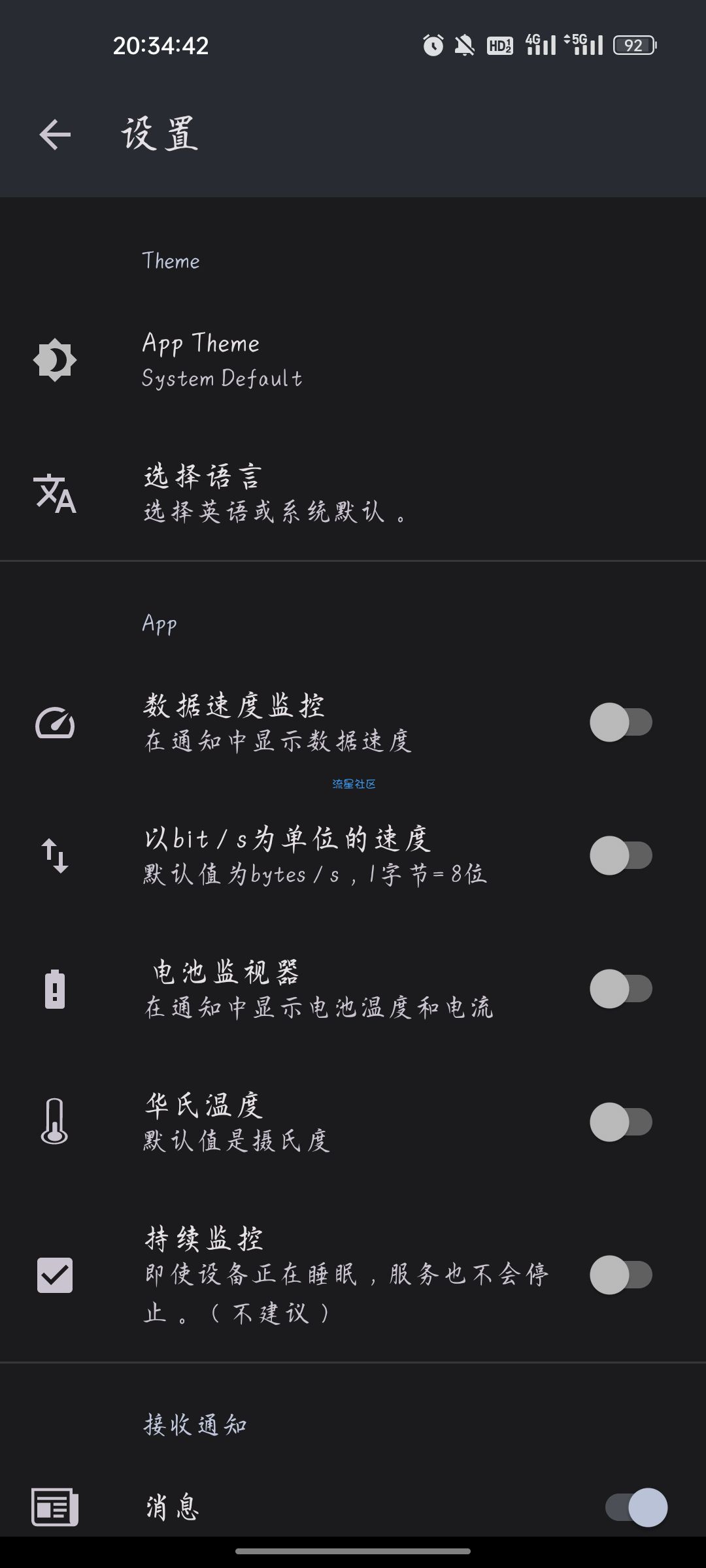
Task: Switch on 华氏温度
Action: (621, 1122)
